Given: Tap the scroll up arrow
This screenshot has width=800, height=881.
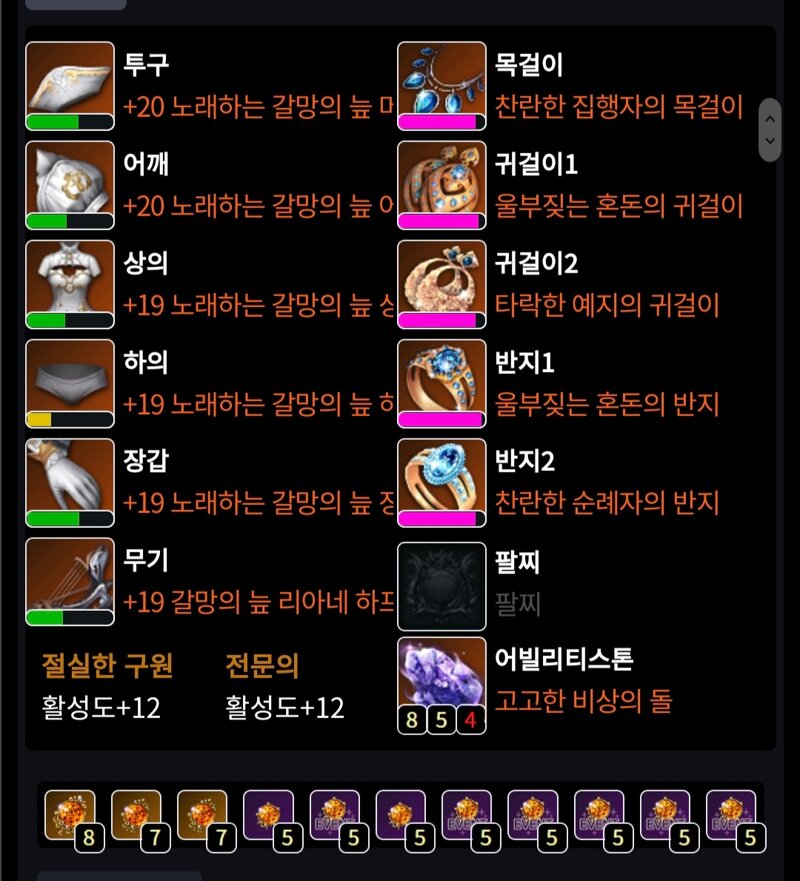Looking at the screenshot, I should (x=769, y=118).
